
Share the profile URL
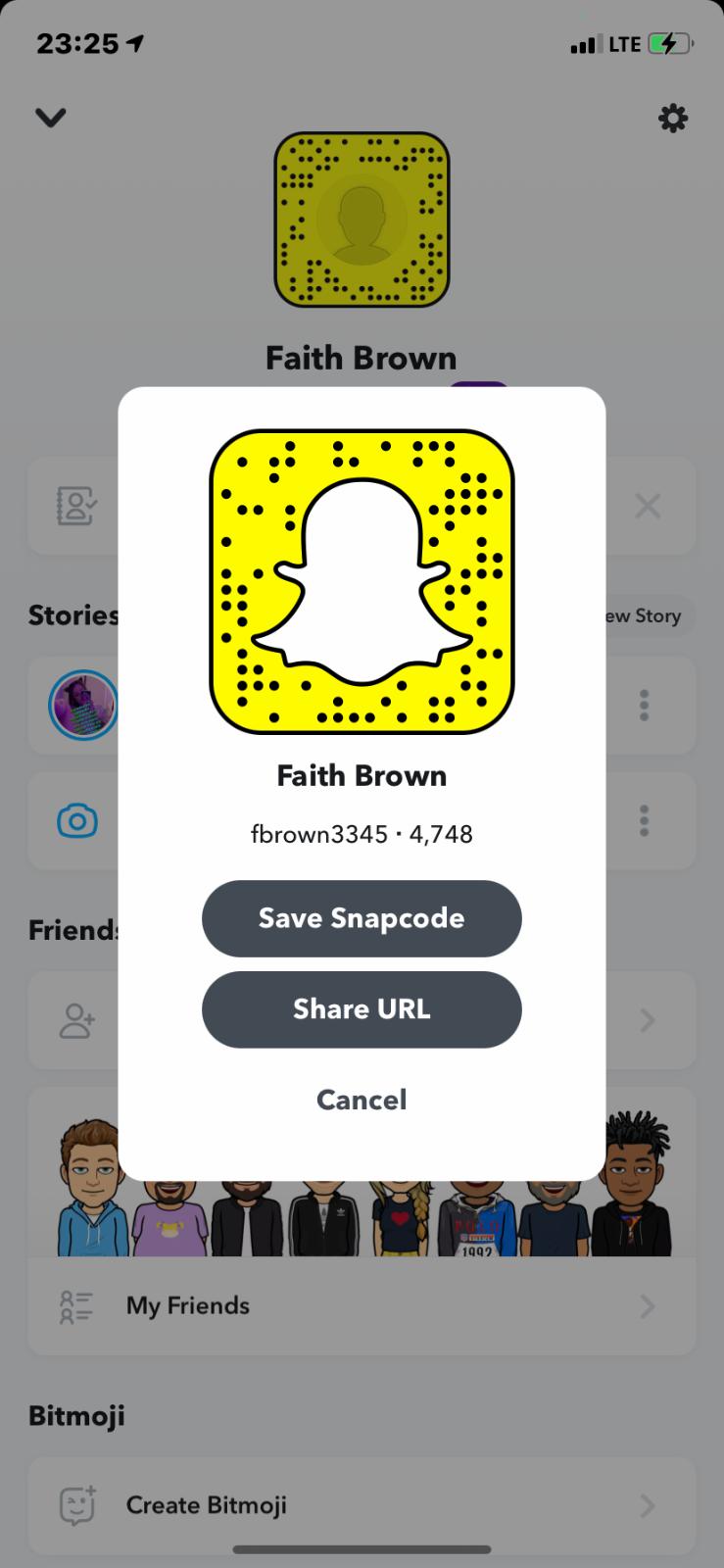click(362, 1009)
